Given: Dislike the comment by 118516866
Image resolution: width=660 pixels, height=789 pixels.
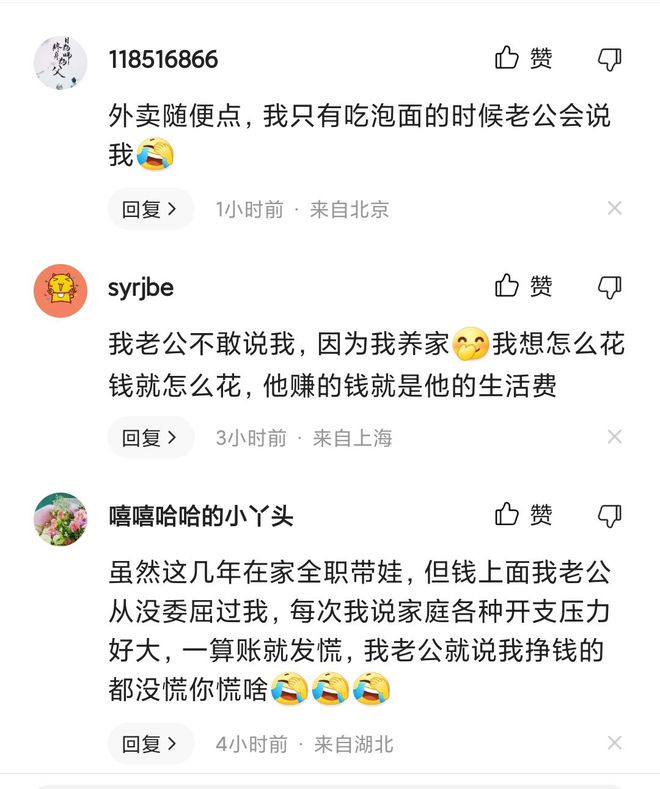Looking at the screenshot, I should tap(610, 60).
